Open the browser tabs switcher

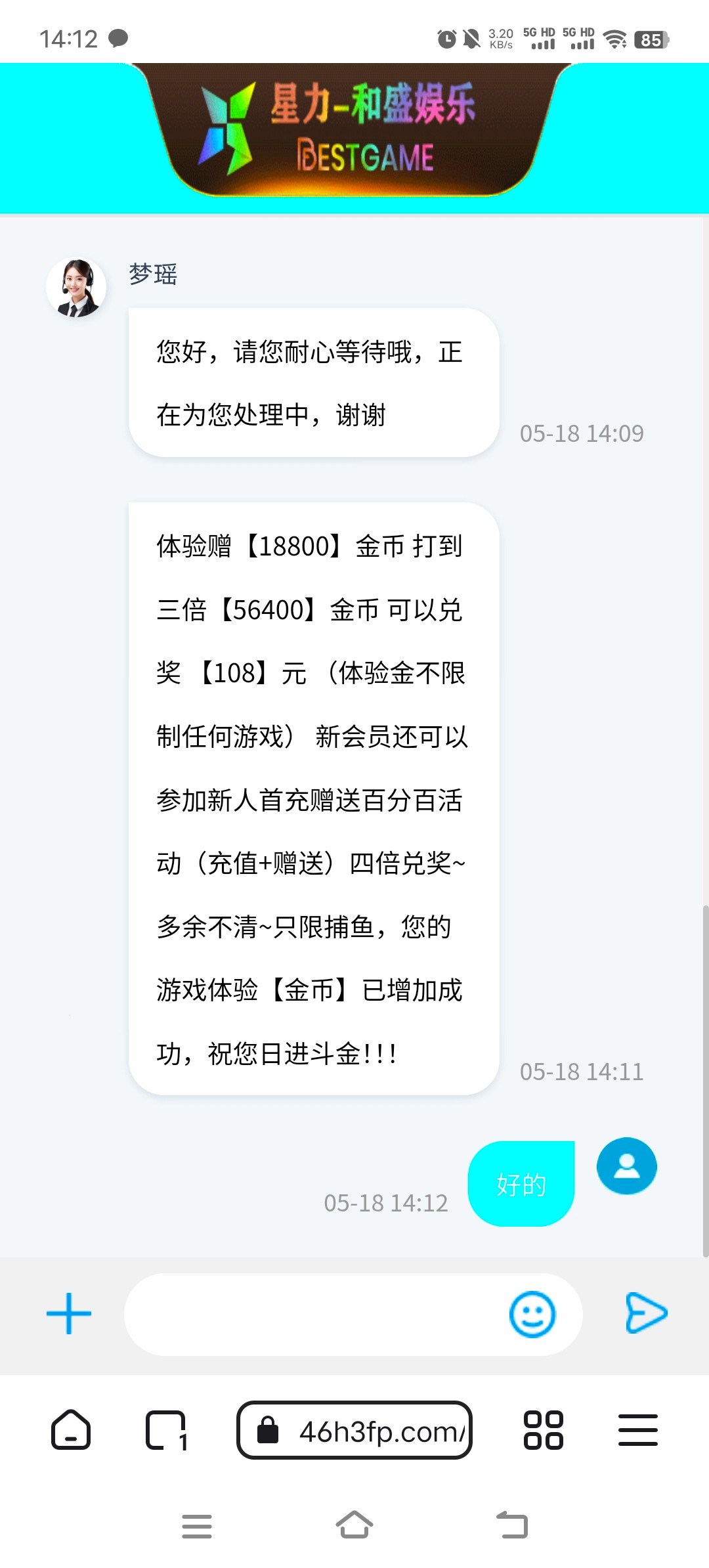click(166, 1430)
